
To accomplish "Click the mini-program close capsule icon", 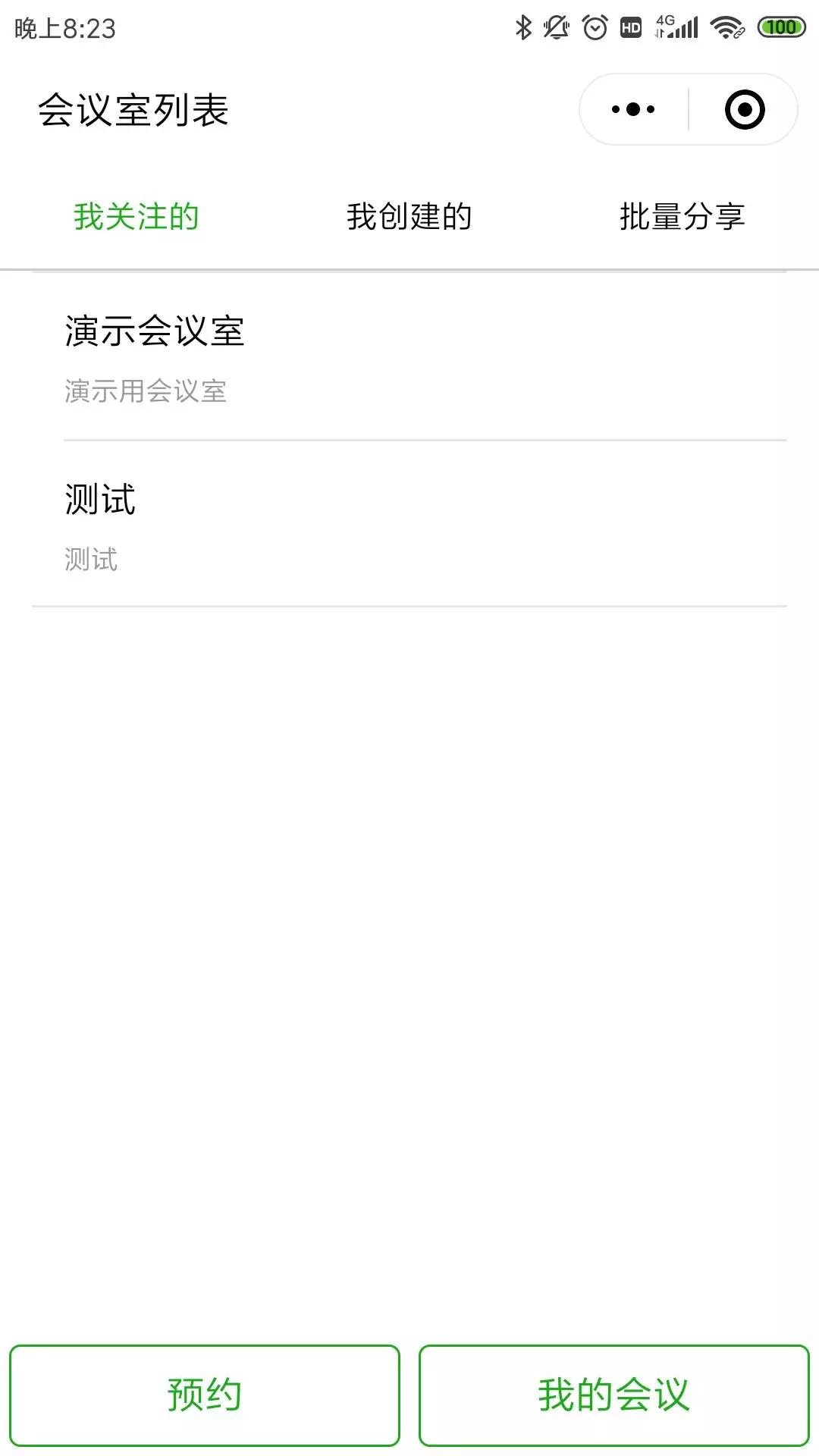I will (746, 109).
